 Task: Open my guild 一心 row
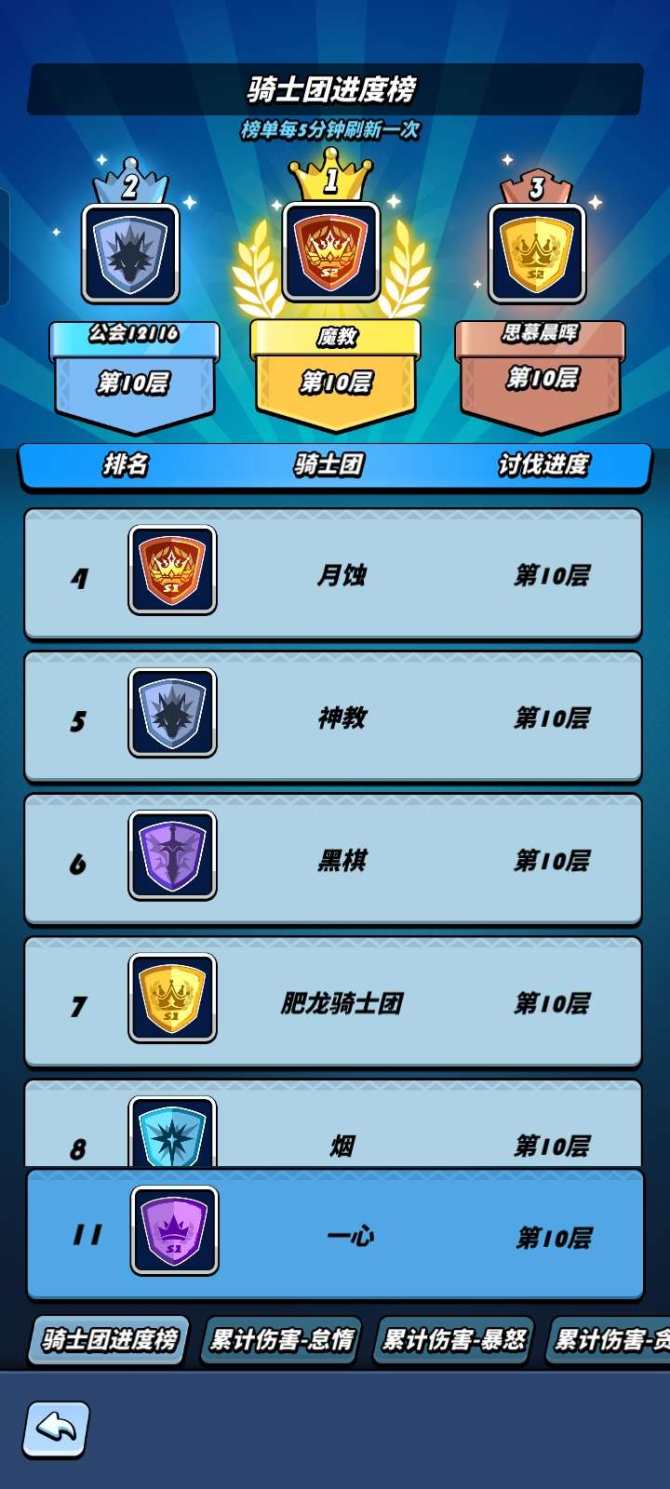pyautogui.click(x=335, y=1236)
